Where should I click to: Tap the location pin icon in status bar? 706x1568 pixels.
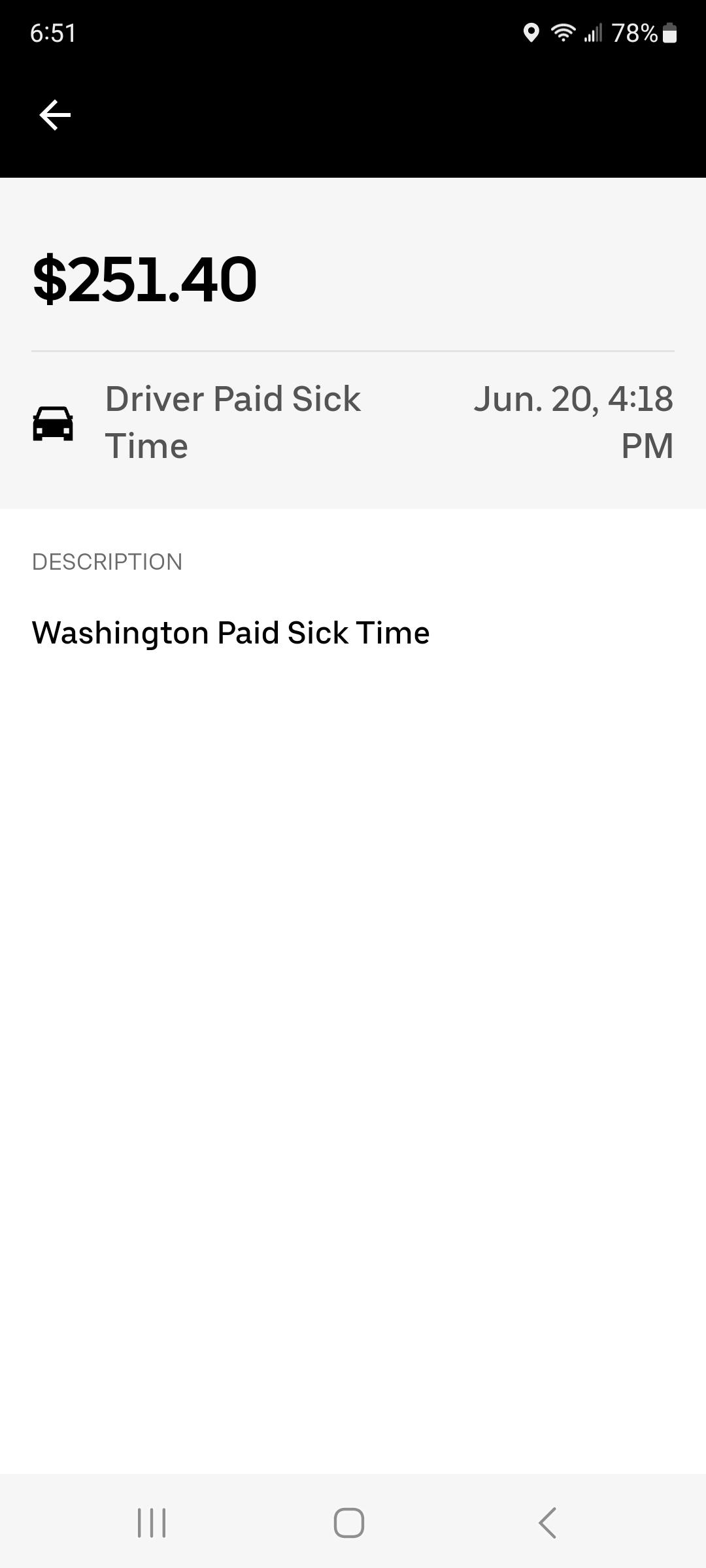(531, 32)
